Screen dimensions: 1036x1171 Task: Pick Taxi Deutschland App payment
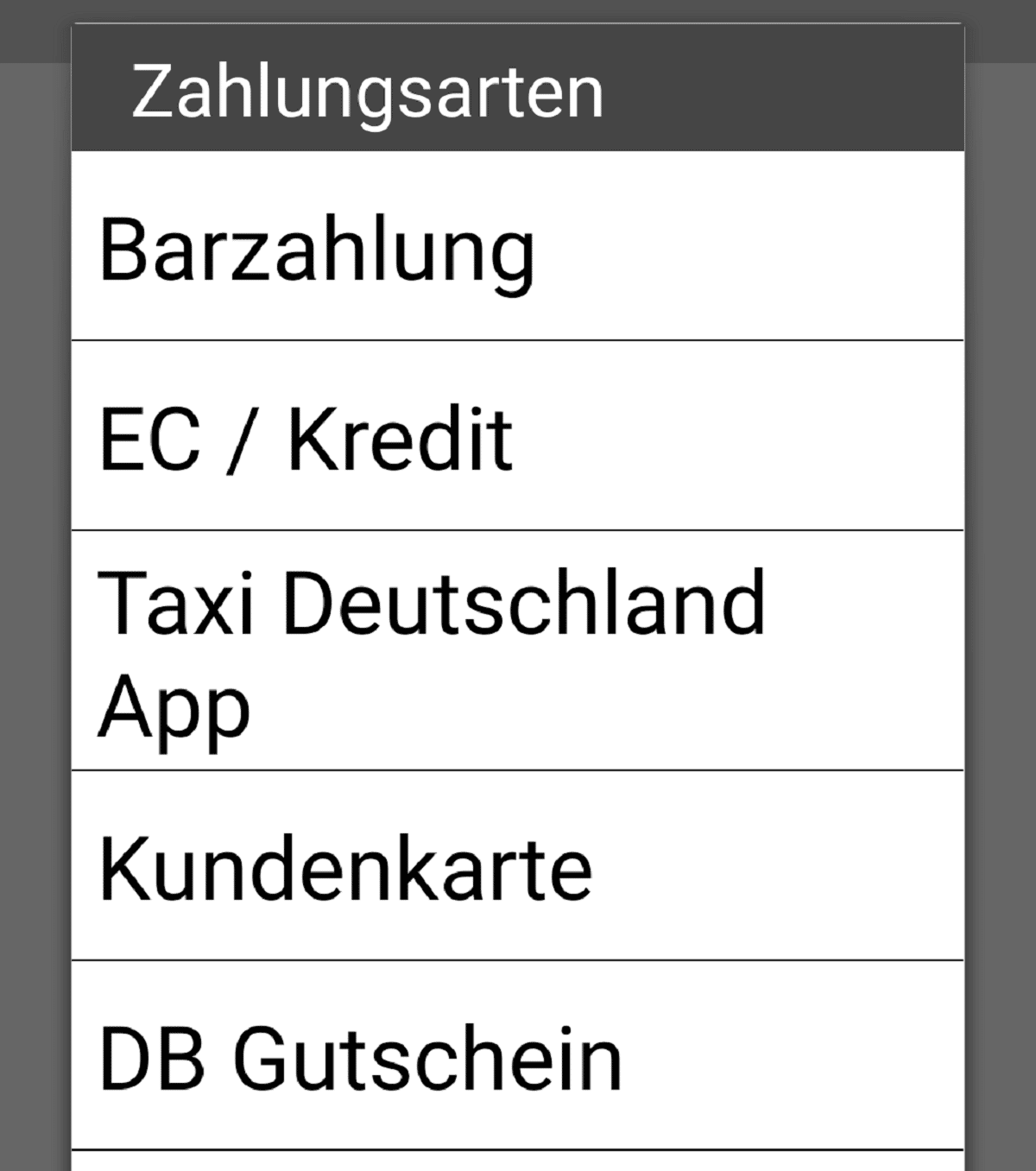coord(516,651)
